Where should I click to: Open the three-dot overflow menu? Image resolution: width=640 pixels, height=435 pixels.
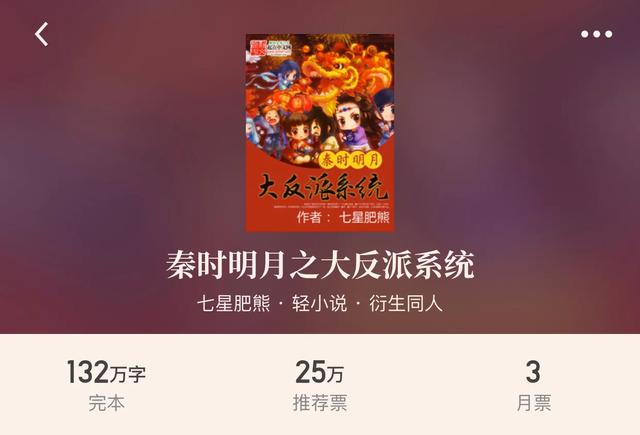coord(596,34)
